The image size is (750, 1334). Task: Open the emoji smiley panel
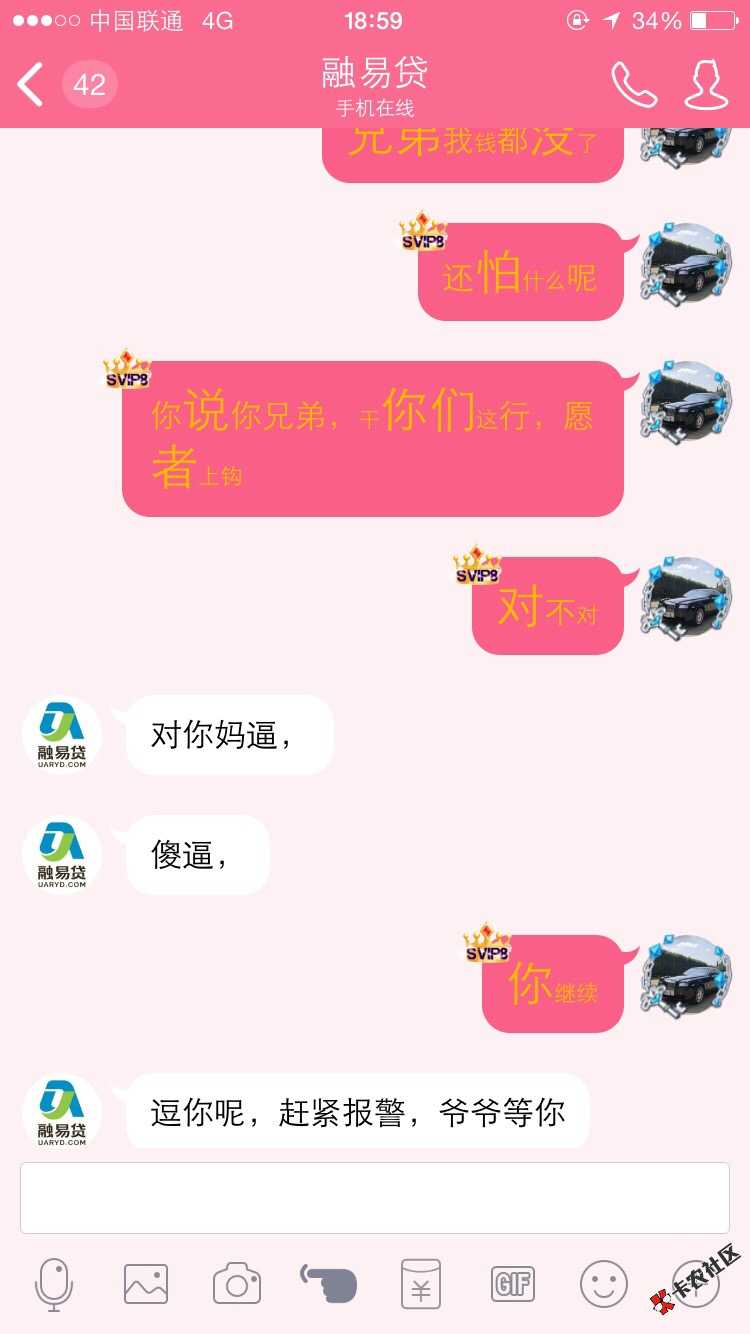(604, 1284)
